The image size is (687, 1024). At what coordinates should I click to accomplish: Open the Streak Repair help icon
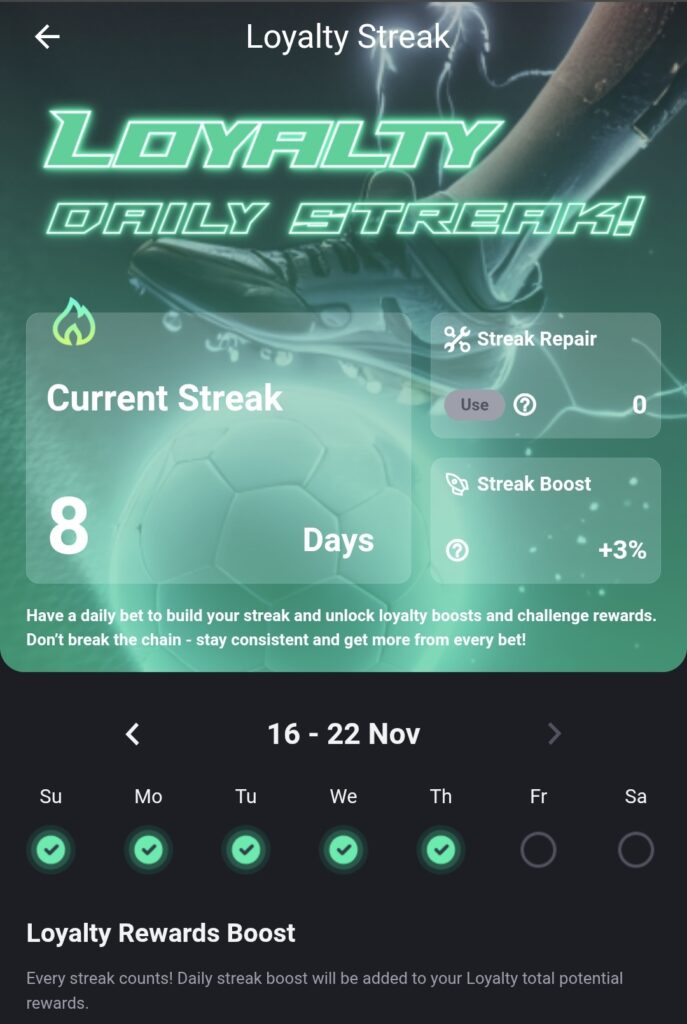point(524,405)
